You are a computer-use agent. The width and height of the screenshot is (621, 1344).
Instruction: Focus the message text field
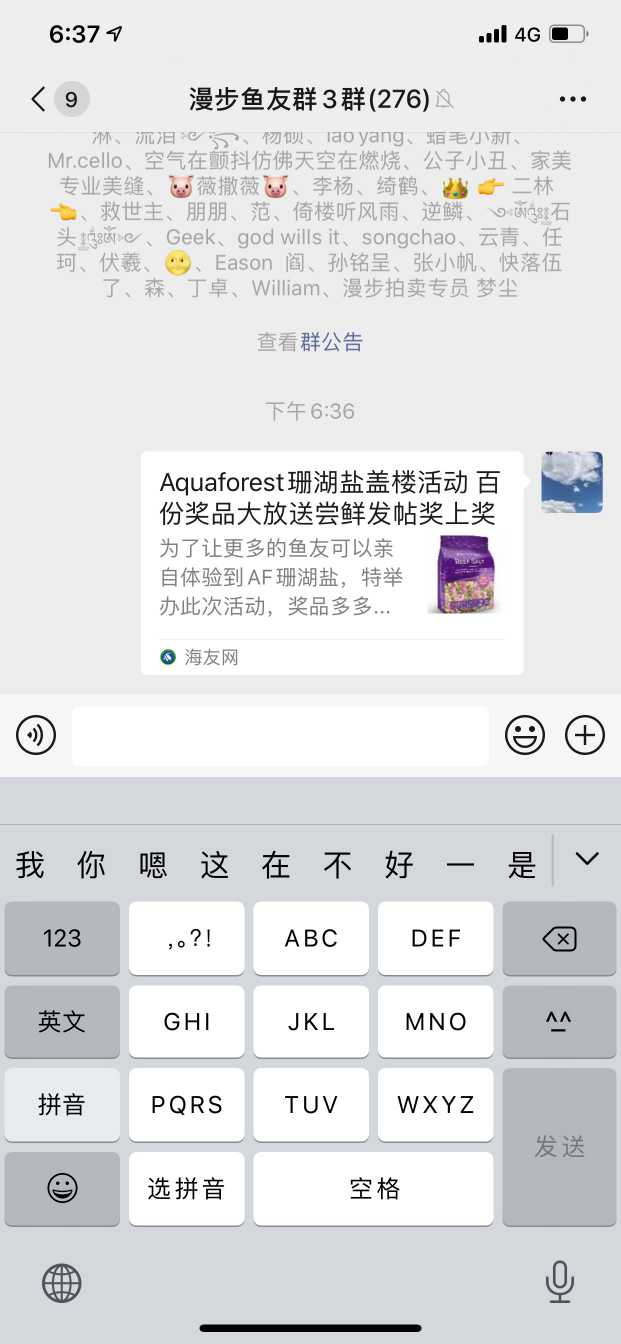pos(280,736)
